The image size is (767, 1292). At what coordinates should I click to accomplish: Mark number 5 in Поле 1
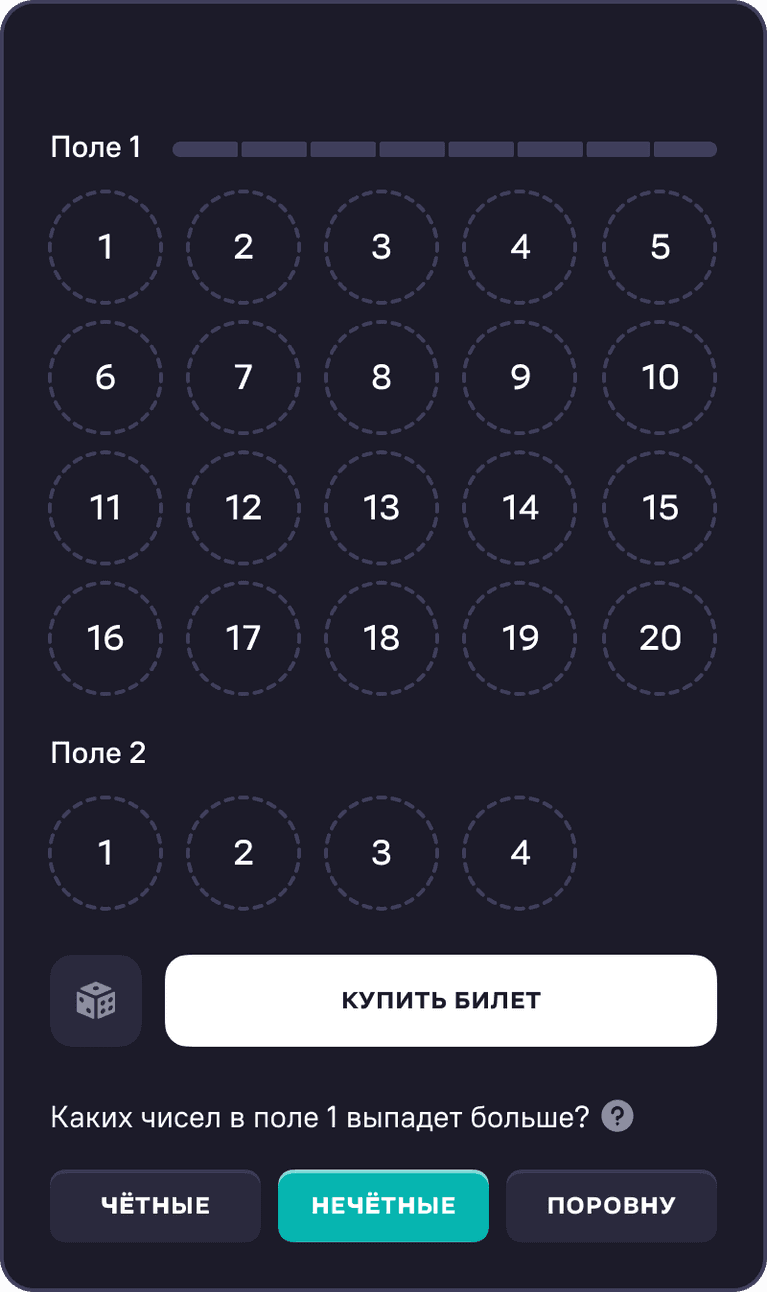659,247
